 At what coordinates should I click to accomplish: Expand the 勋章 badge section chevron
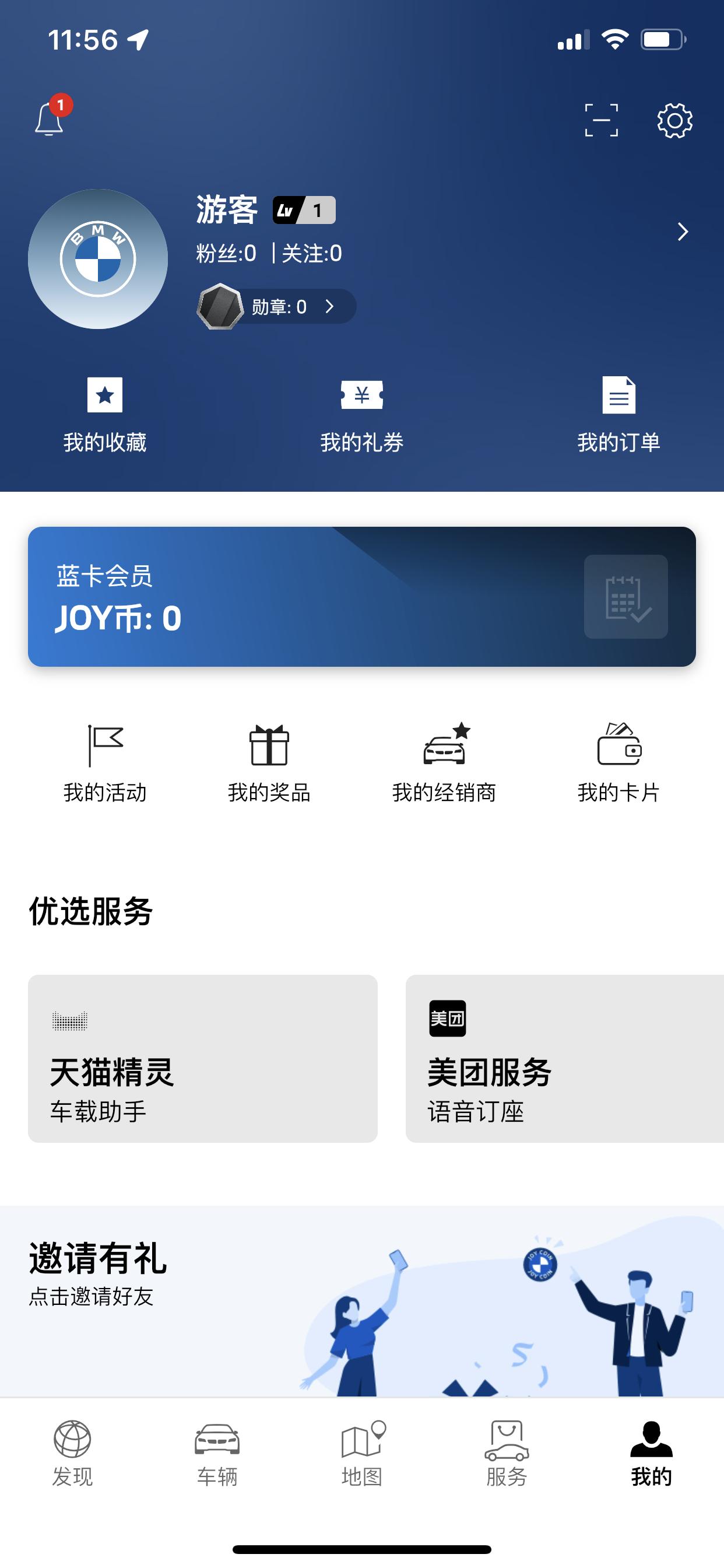click(x=331, y=307)
